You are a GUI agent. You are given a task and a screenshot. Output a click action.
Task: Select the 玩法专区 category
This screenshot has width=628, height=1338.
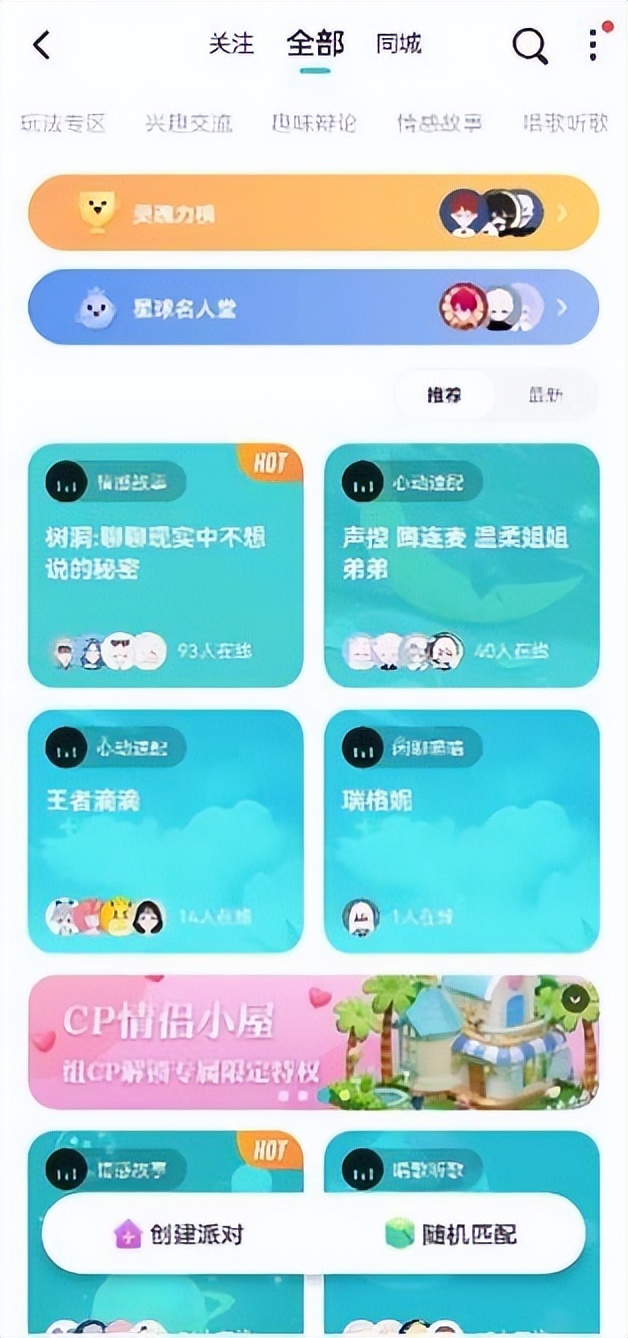(x=63, y=123)
